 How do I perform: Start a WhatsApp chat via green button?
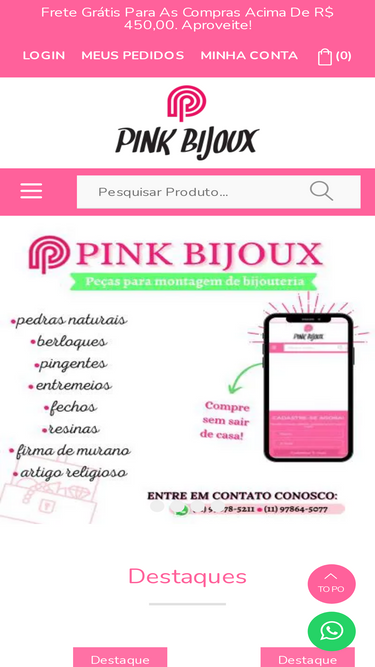(x=332, y=631)
